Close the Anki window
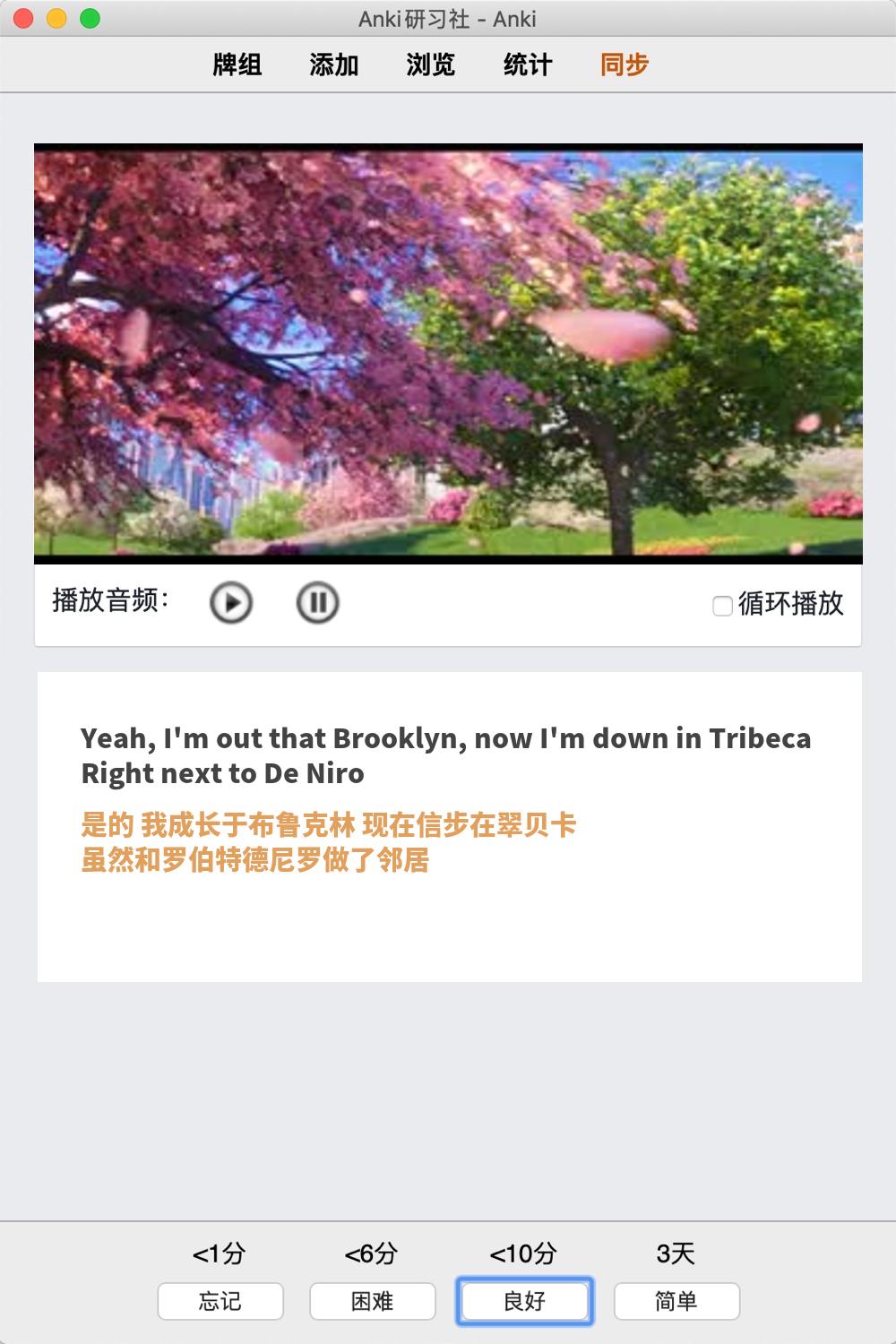Viewport: 896px width, 1344px height. tap(24, 18)
